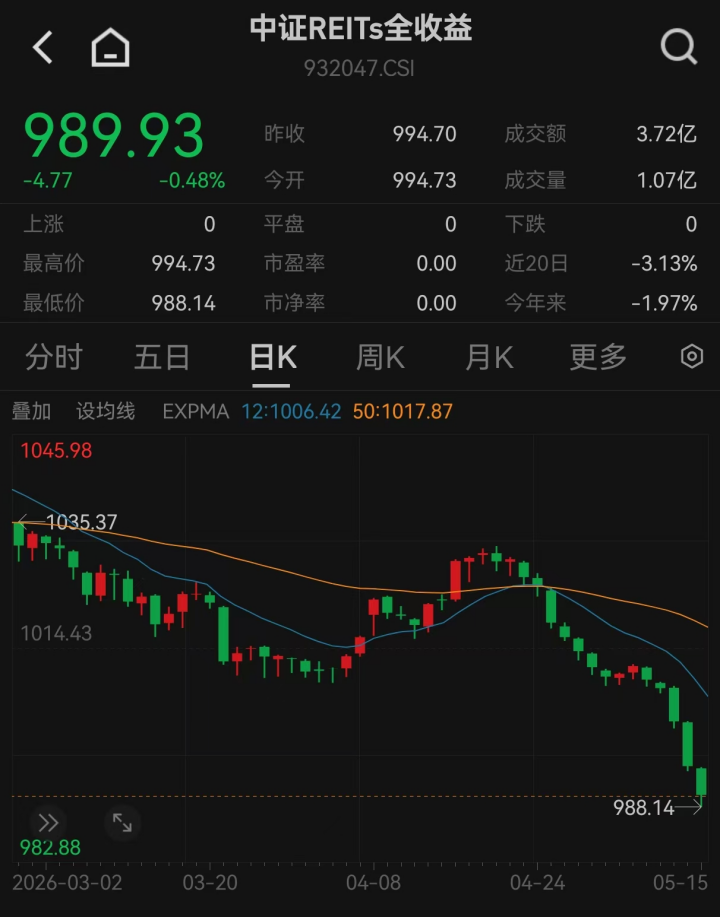
Task: Tap the double-arrow chart forward button
Action: pos(49,823)
